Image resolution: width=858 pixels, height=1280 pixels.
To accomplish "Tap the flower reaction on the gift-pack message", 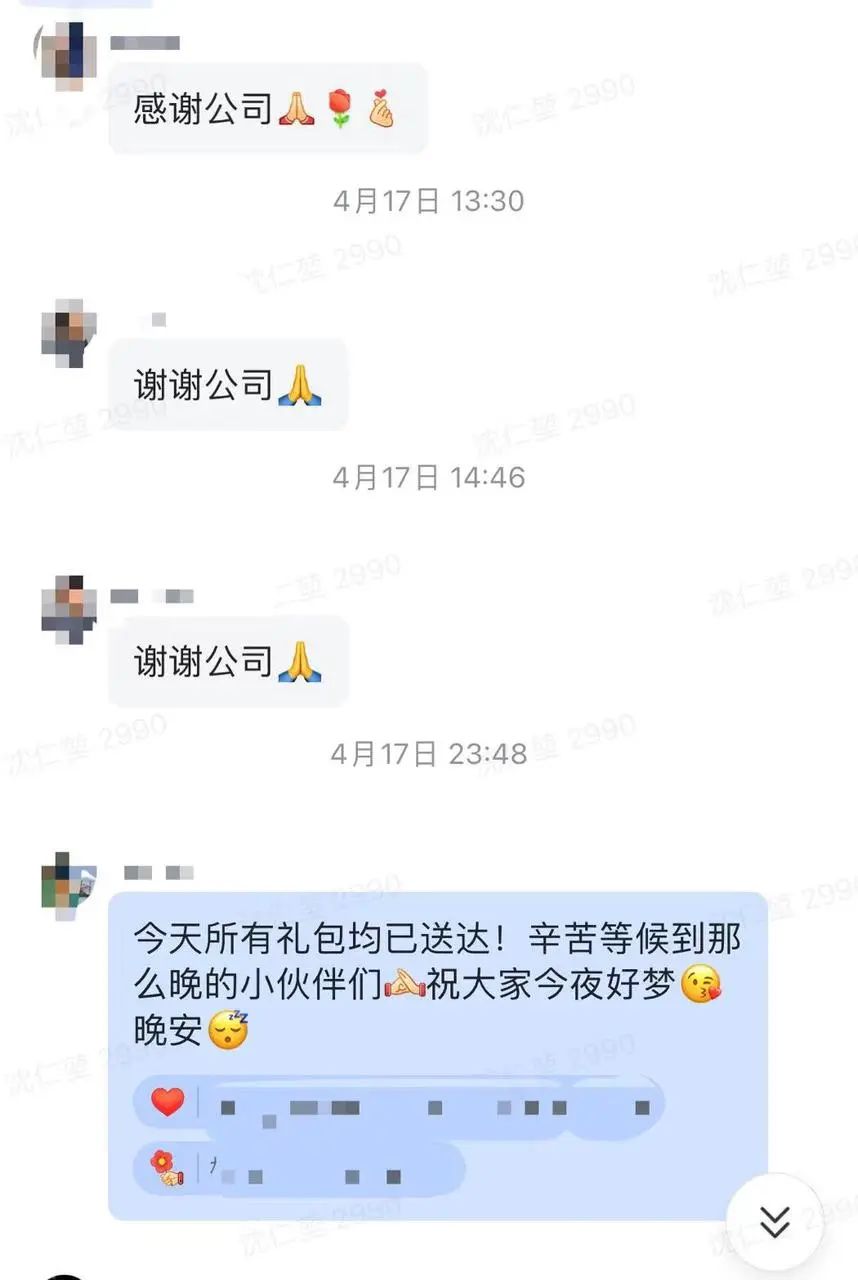I will (167, 1168).
